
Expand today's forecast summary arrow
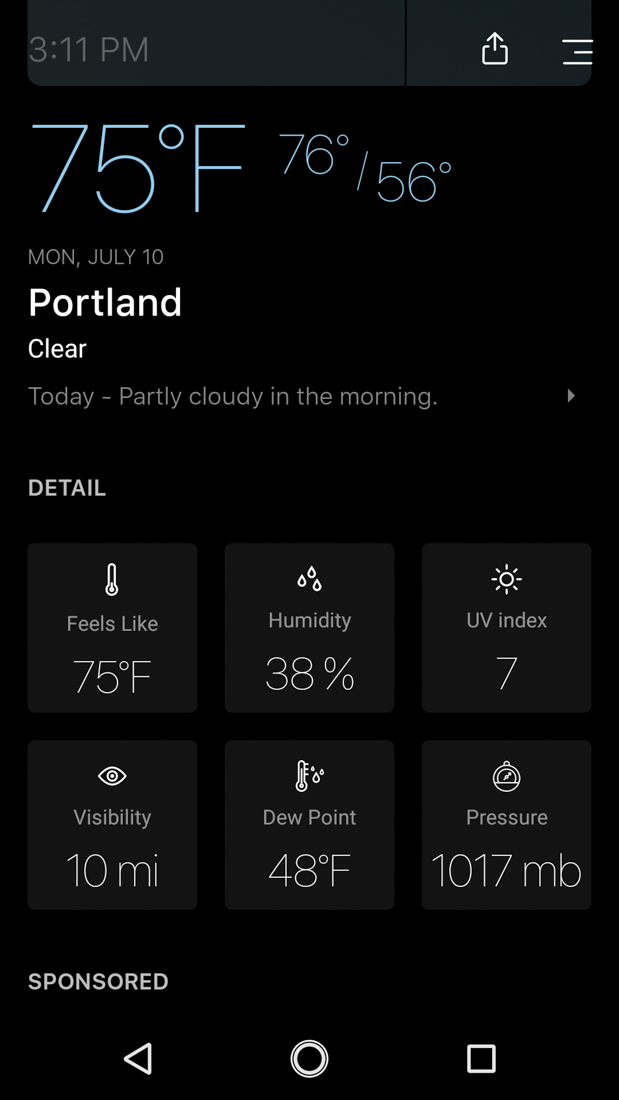tap(571, 396)
